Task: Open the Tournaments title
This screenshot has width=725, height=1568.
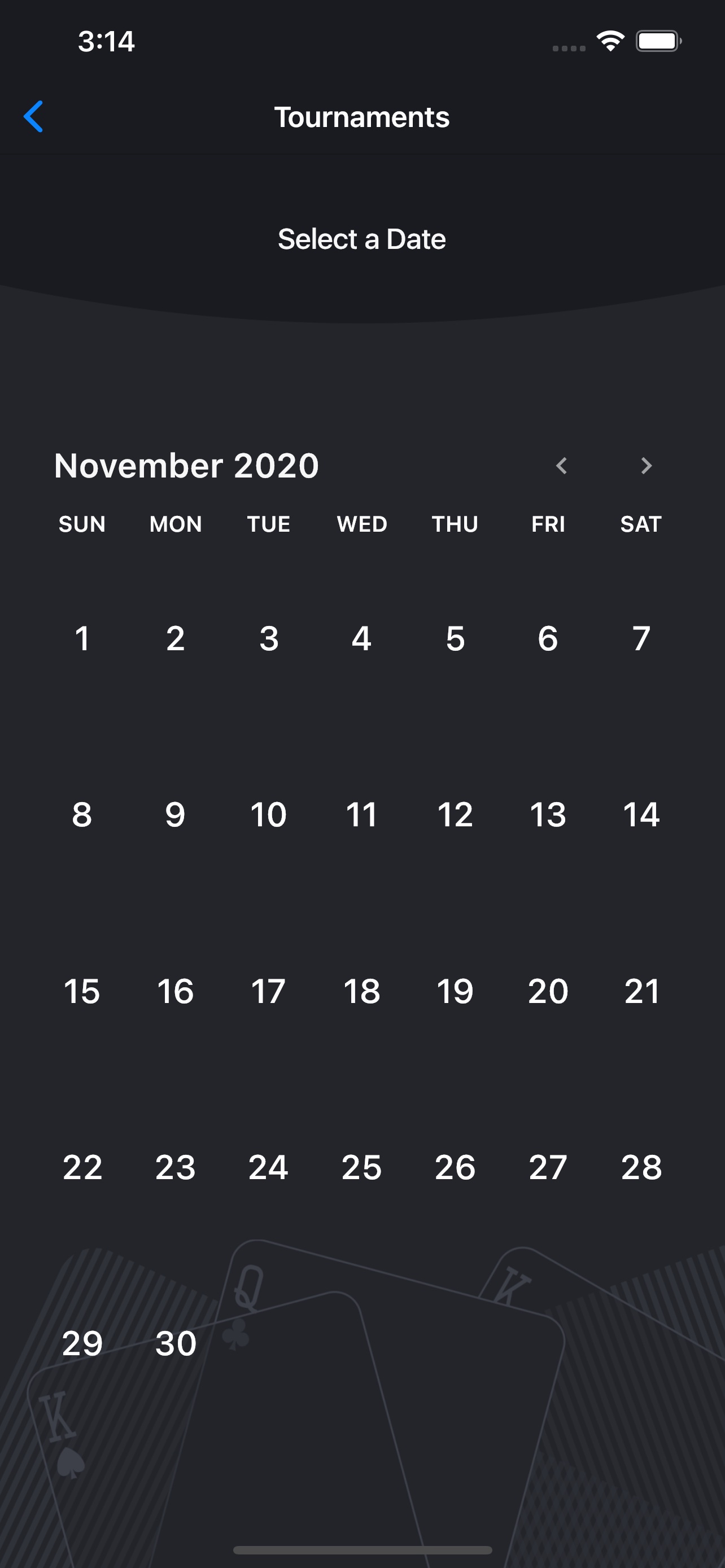Action: (x=362, y=117)
